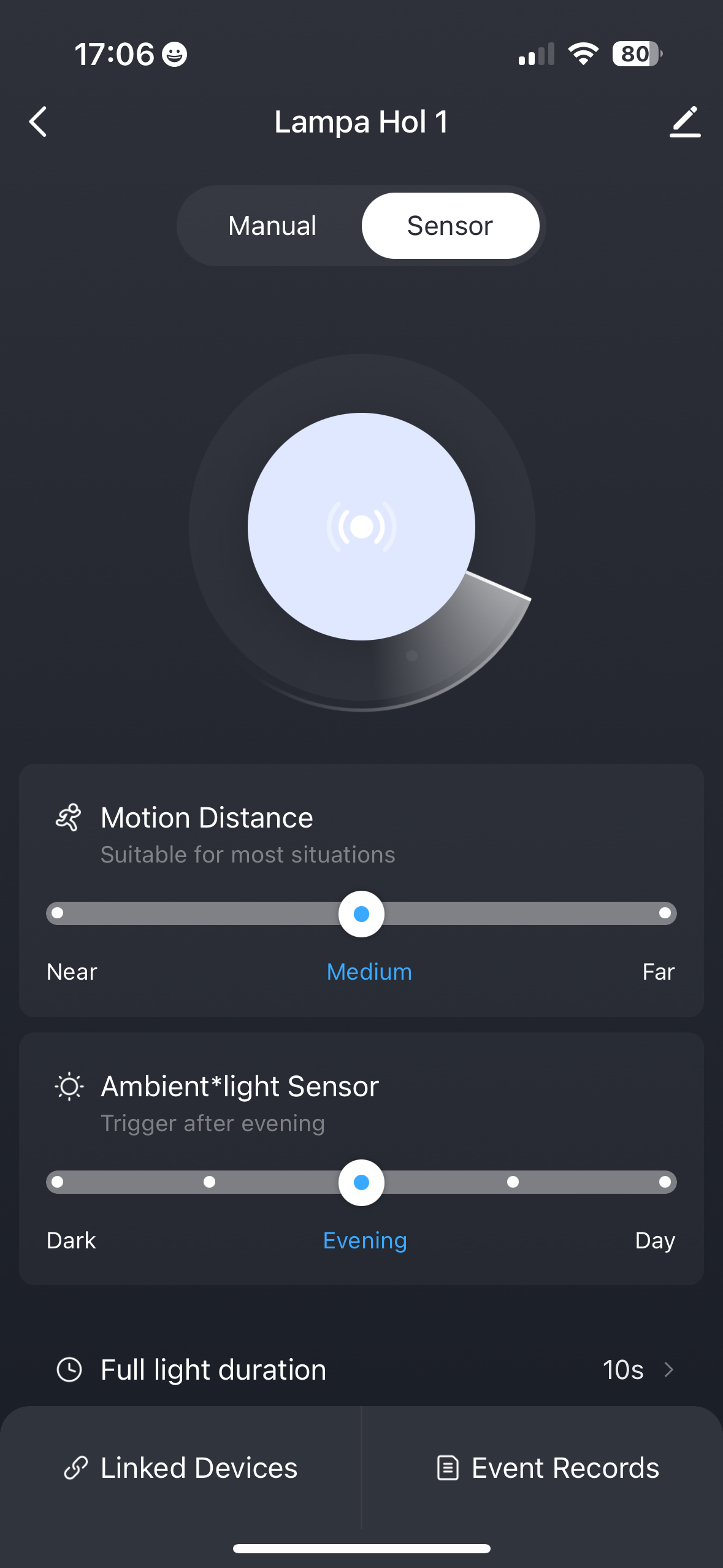The image size is (723, 1568).
Task: Switch to Manual mode
Action: point(272,226)
